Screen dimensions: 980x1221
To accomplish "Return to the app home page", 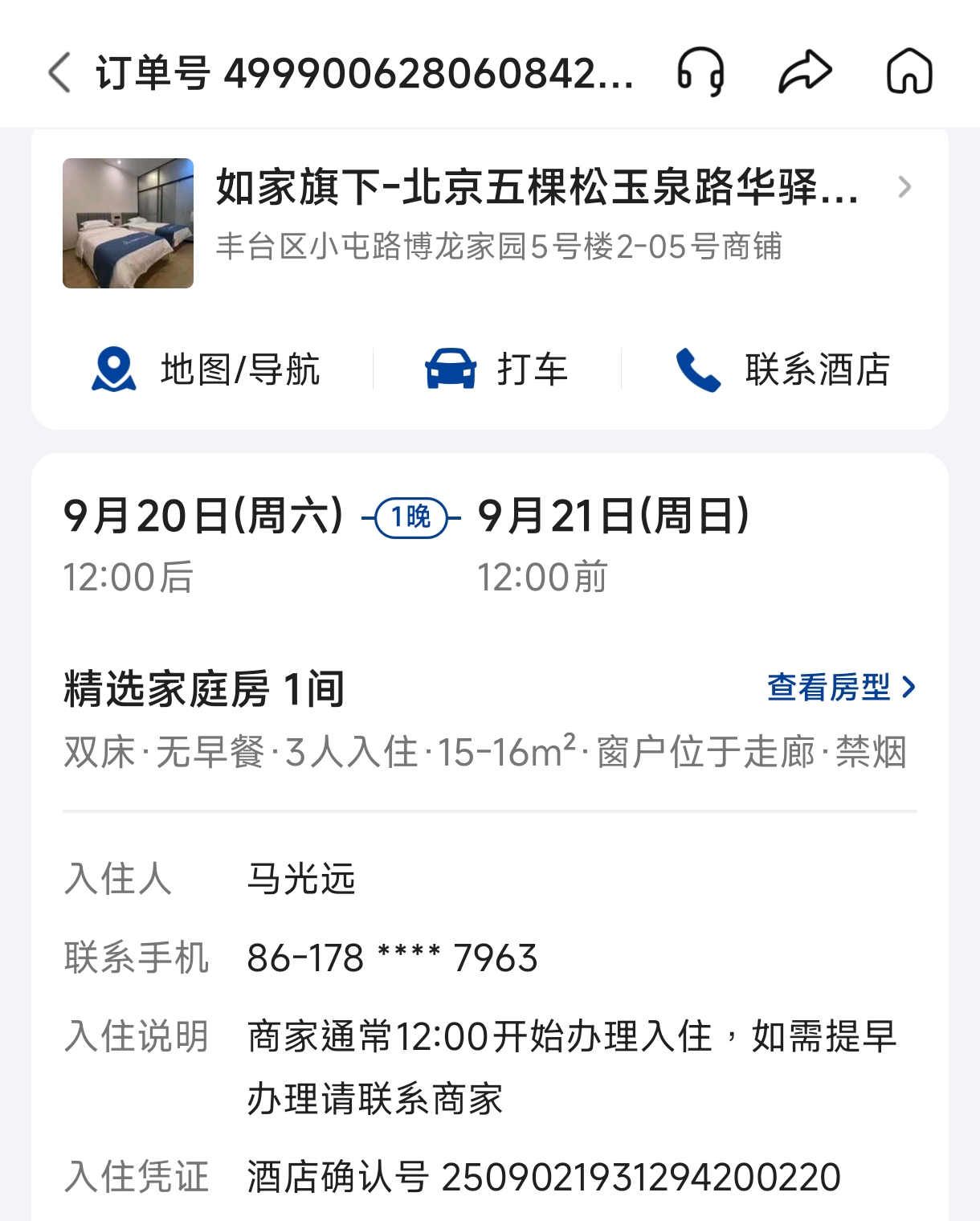I will point(909,72).
